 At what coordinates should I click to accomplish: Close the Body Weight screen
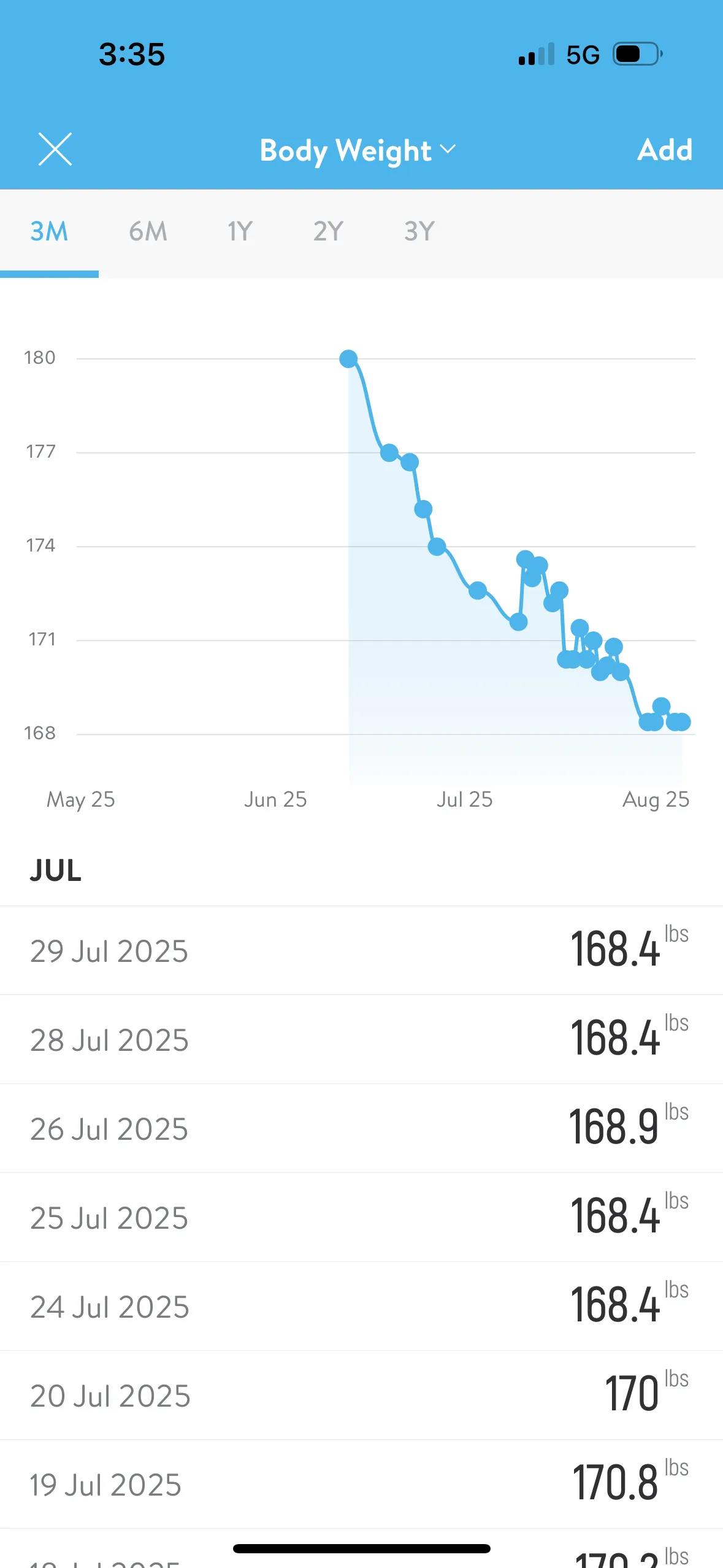tap(55, 149)
